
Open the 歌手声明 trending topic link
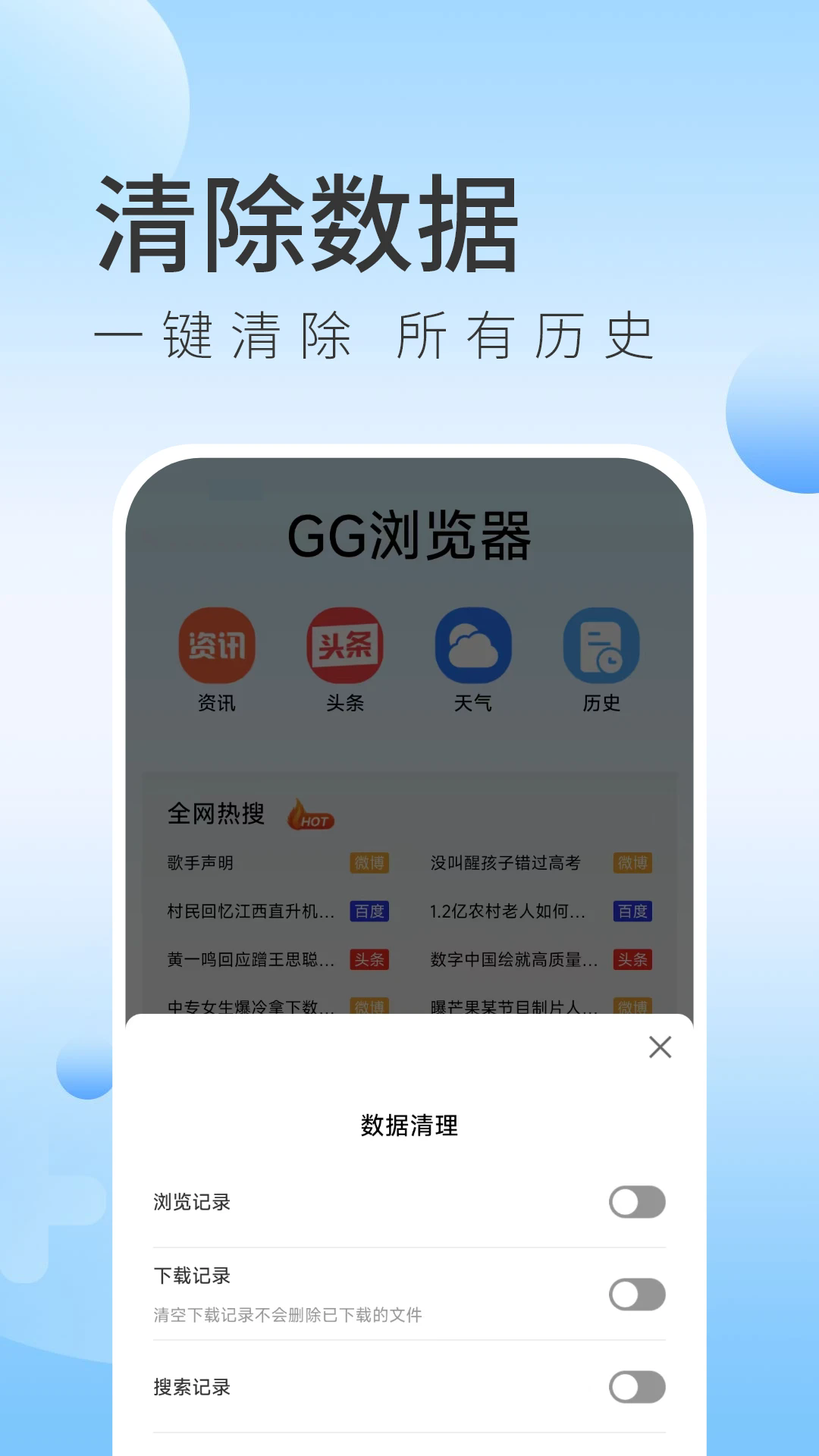coord(199,862)
